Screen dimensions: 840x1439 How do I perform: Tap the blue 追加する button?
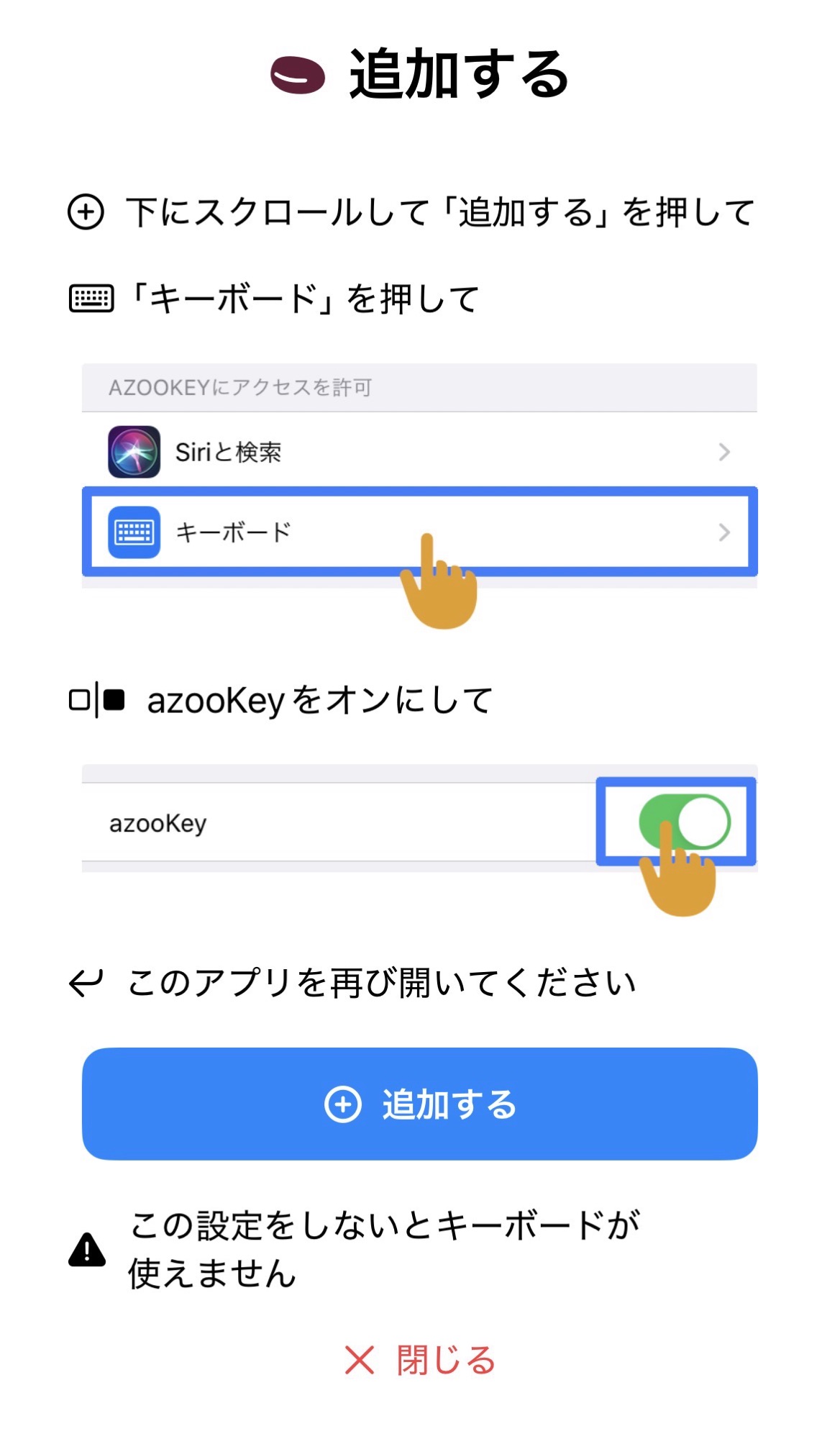[420, 1104]
